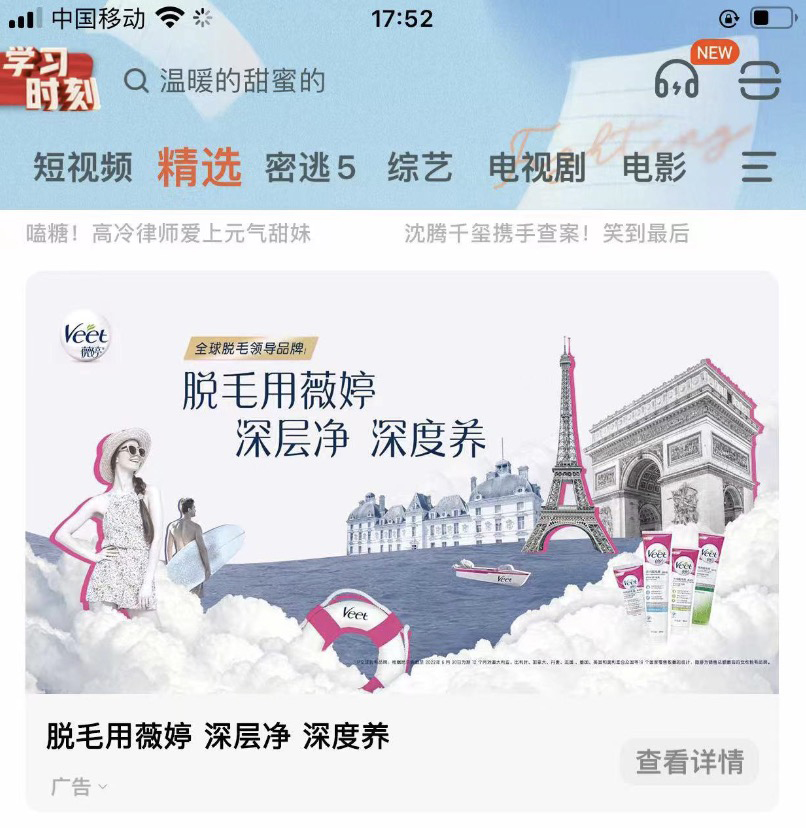Image resolution: width=806 pixels, height=828 pixels.
Task: Select the 精选 tab
Action: click(x=199, y=167)
